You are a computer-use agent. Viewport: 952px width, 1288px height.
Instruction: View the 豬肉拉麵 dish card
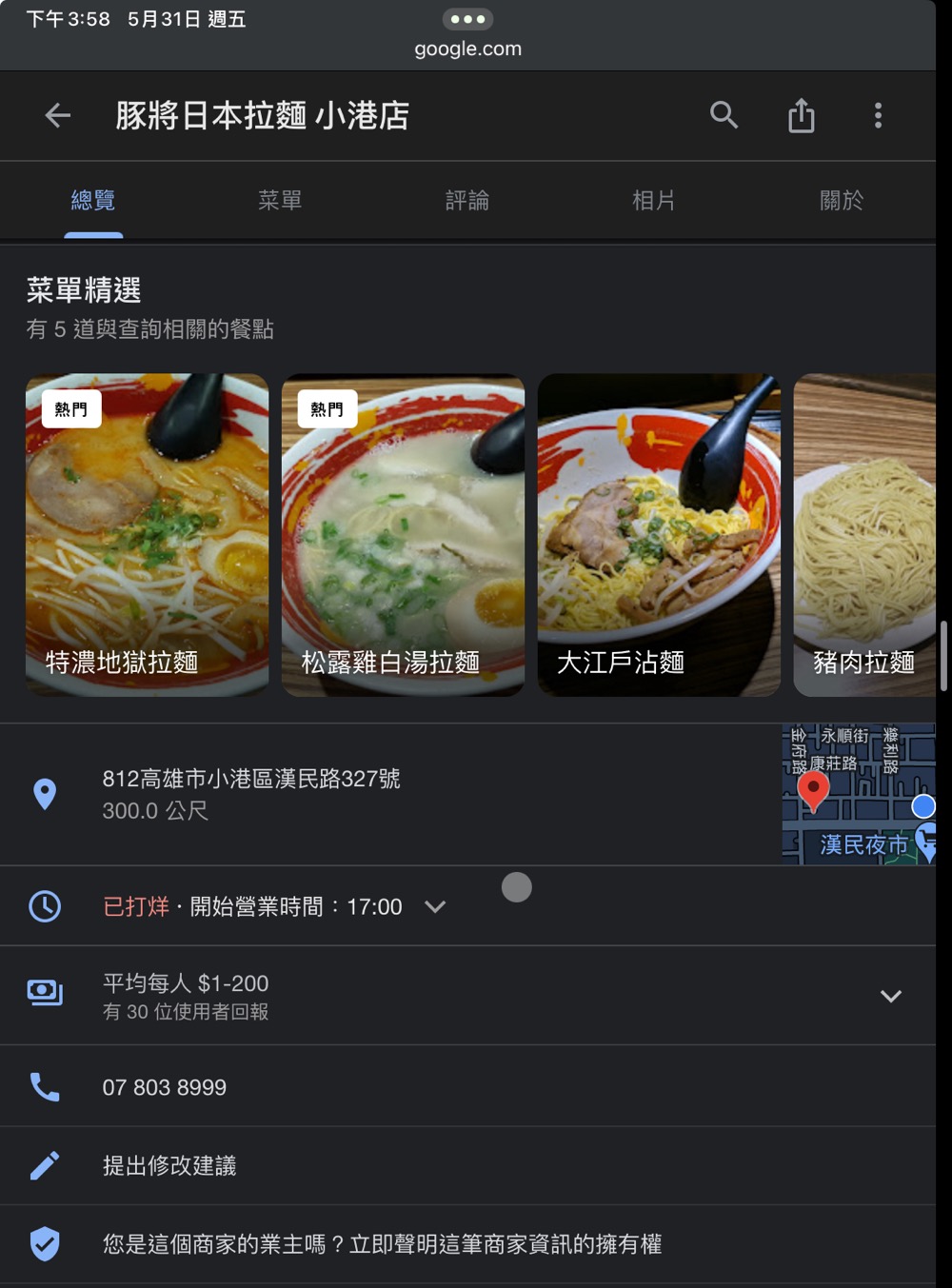point(864,535)
